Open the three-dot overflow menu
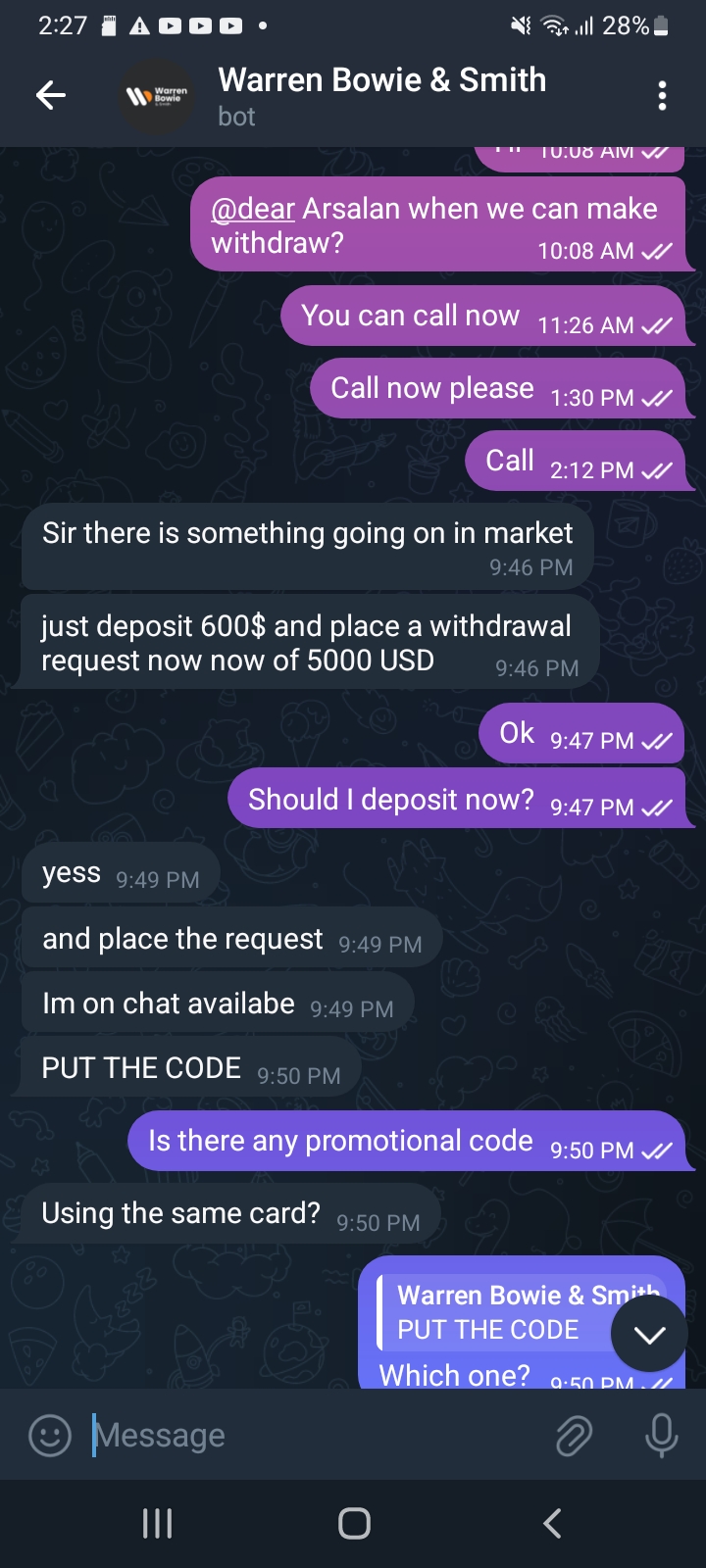 point(663,96)
